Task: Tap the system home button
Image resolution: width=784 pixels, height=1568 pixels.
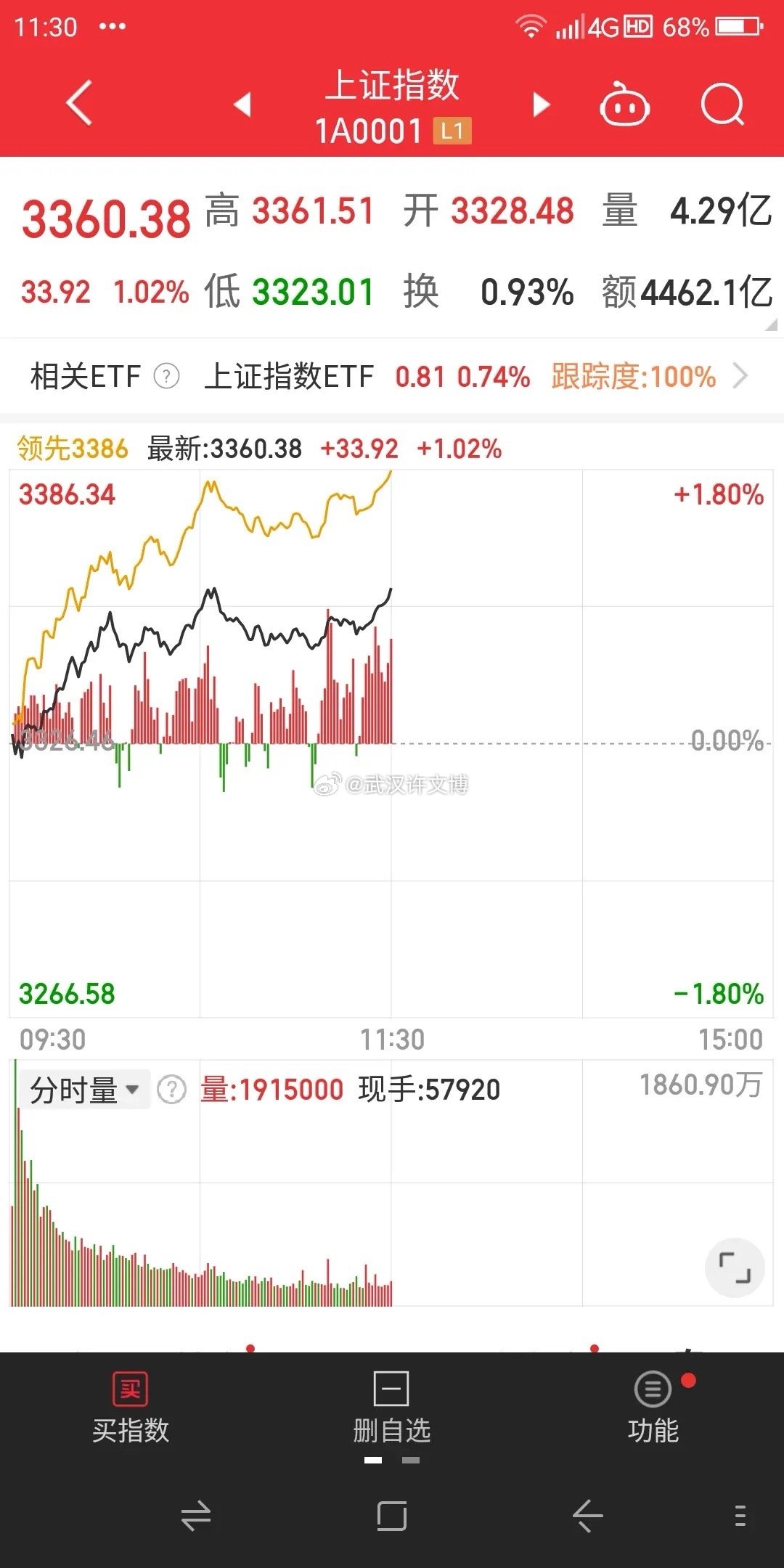Action: [392, 1516]
